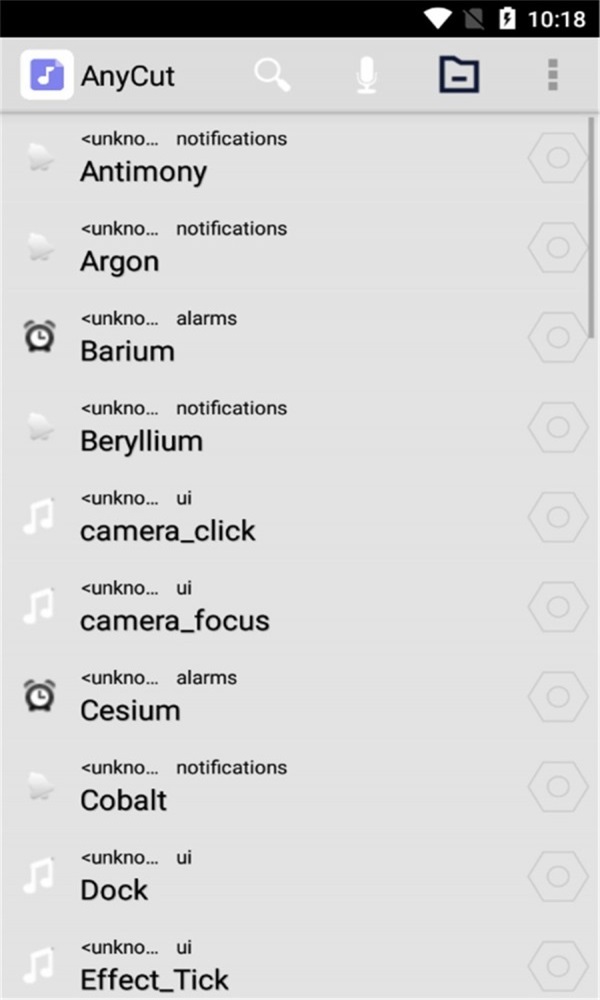Tap the hexagon icon on the Dock row
Image resolution: width=600 pixels, height=1000 pixels.
coord(558,877)
